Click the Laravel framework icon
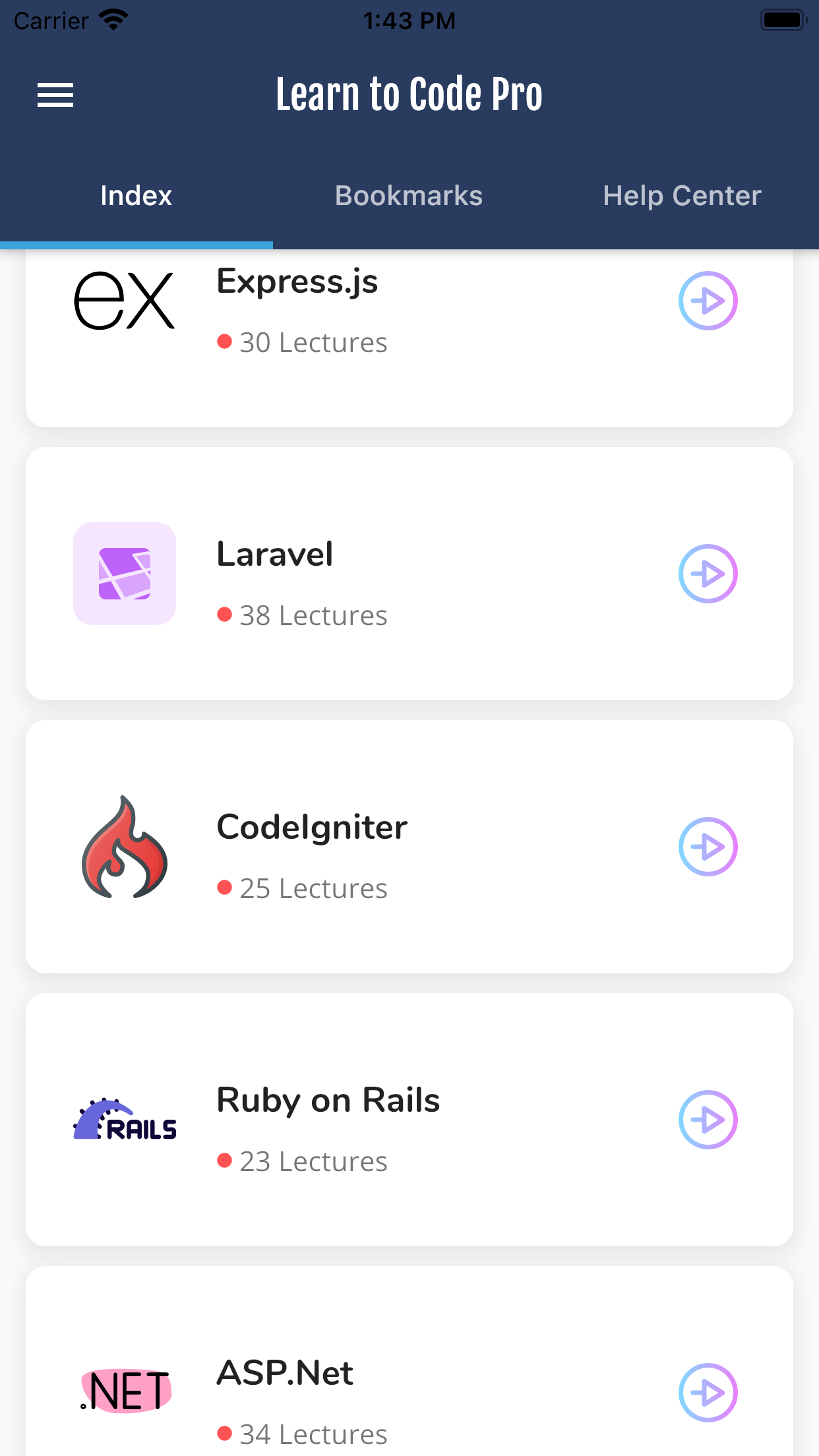The image size is (819, 1456). [x=124, y=574]
